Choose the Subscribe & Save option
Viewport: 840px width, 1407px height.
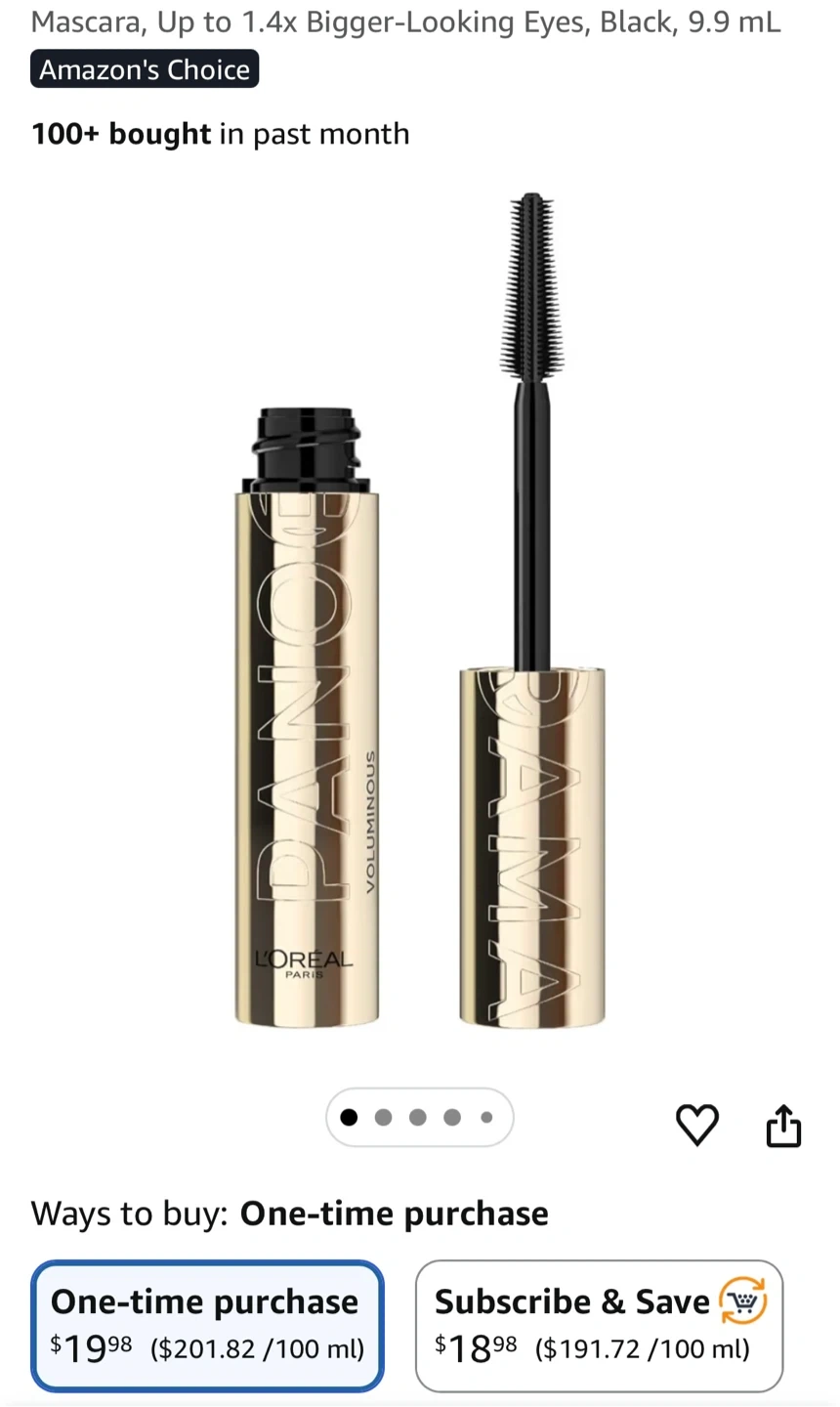[599, 1325]
